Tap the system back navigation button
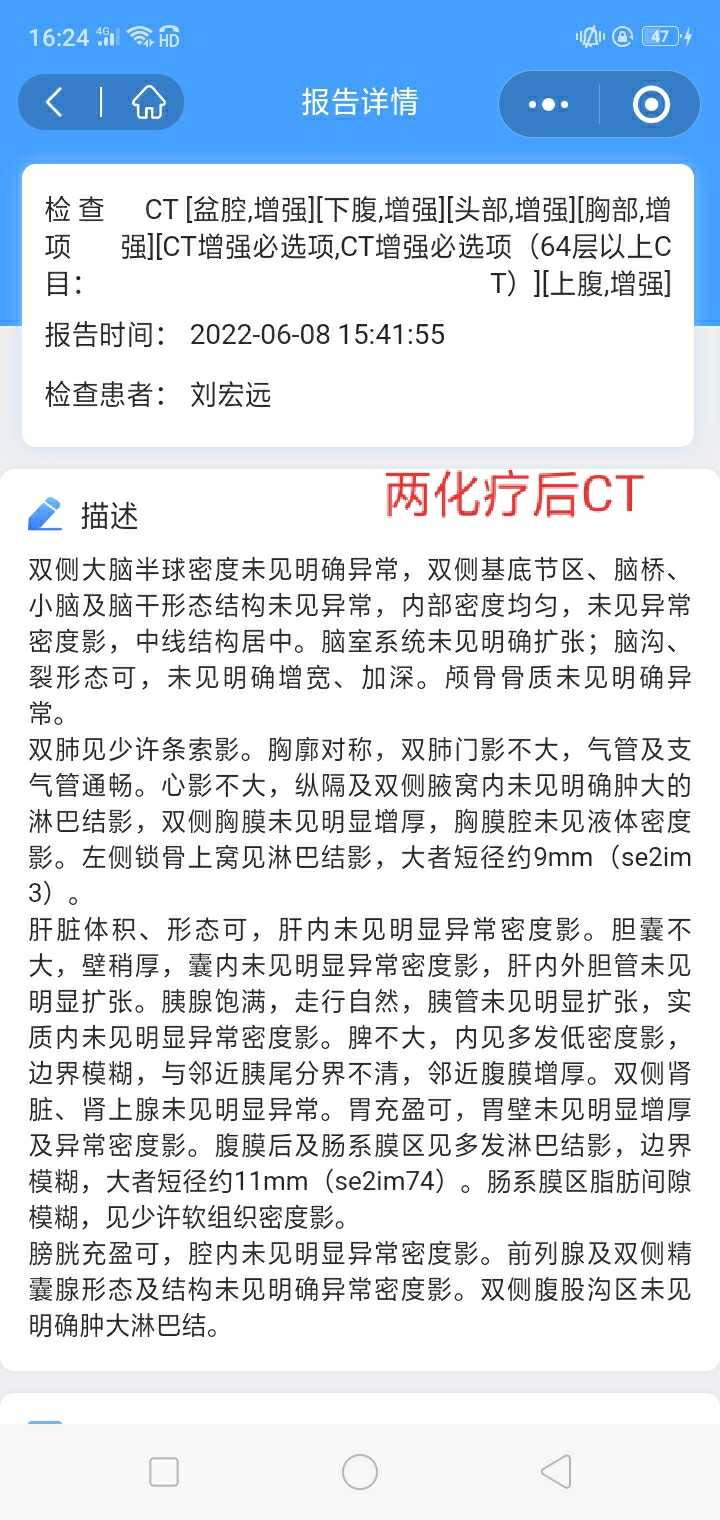The width and height of the screenshot is (720, 1520). [x=556, y=1472]
